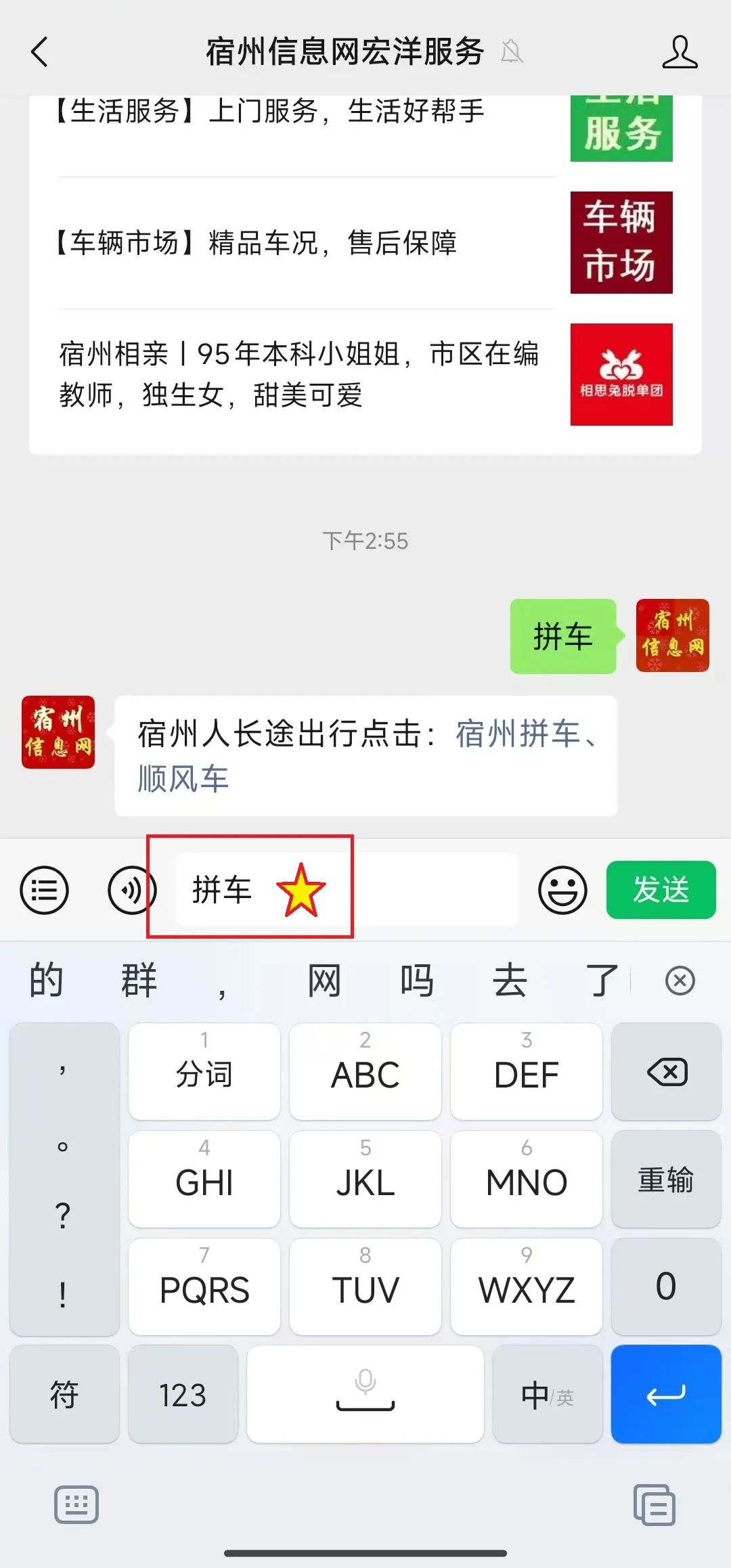Open the 宿州相亲 article
The width and height of the screenshot is (731, 1568).
click(x=298, y=374)
